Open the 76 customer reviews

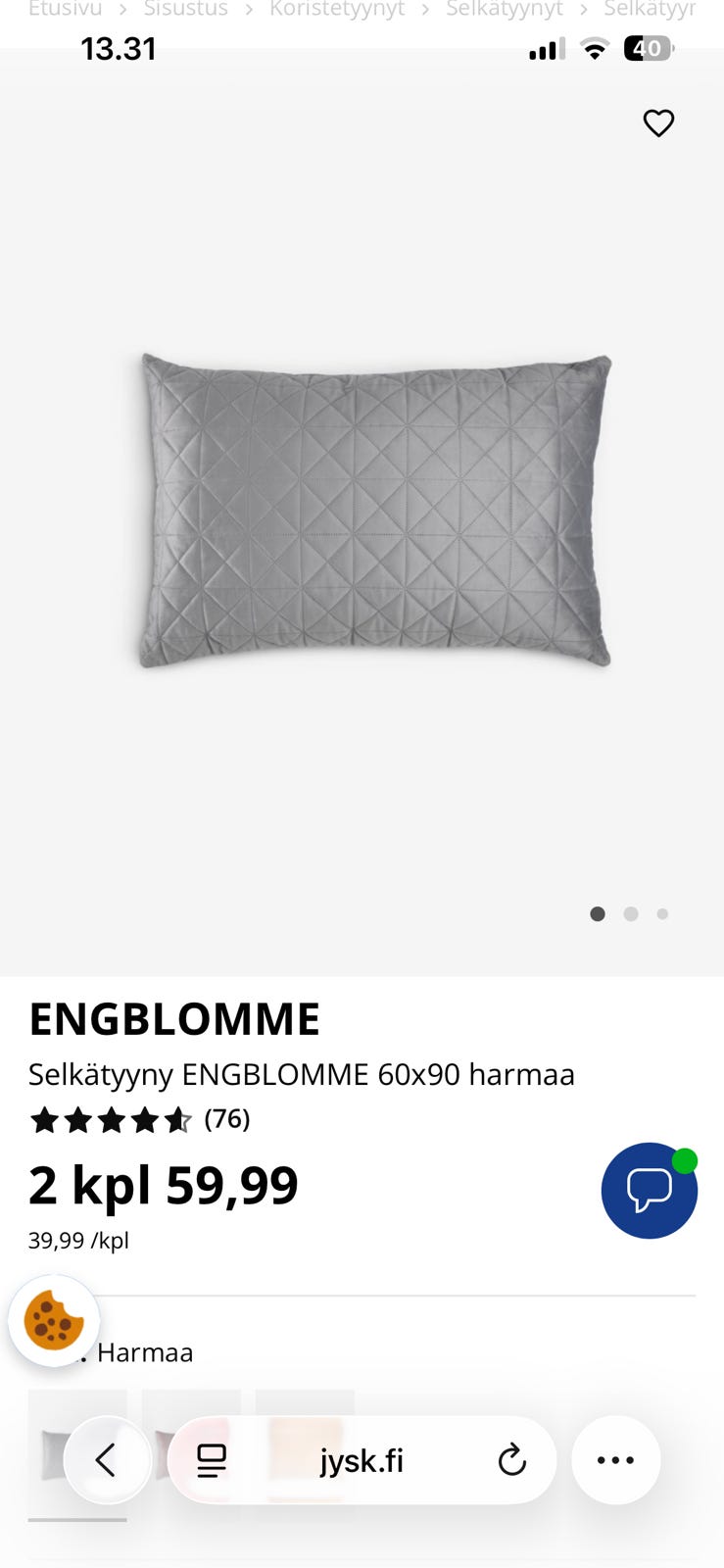(226, 1119)
